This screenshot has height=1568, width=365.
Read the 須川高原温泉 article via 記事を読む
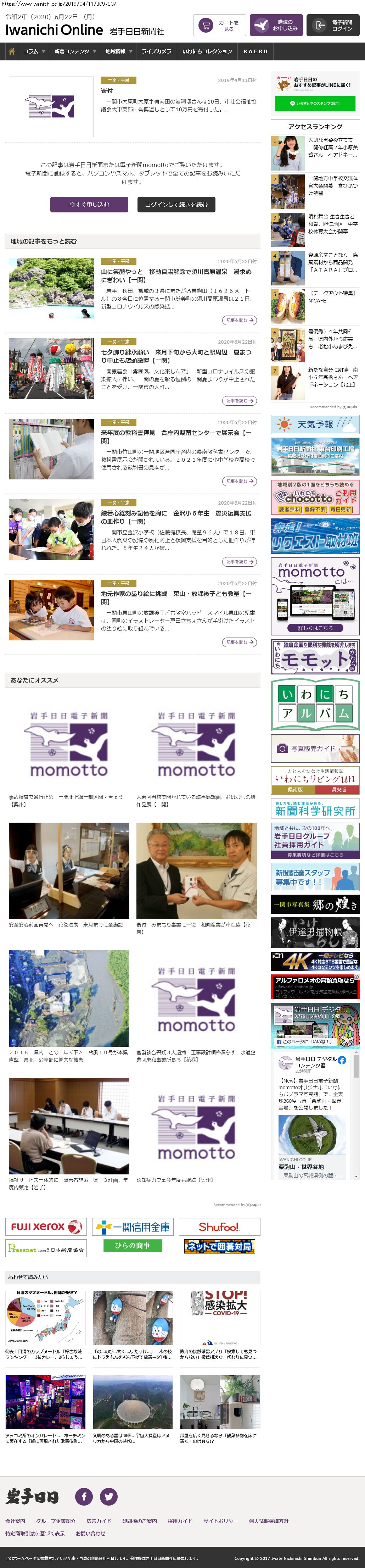239,320
